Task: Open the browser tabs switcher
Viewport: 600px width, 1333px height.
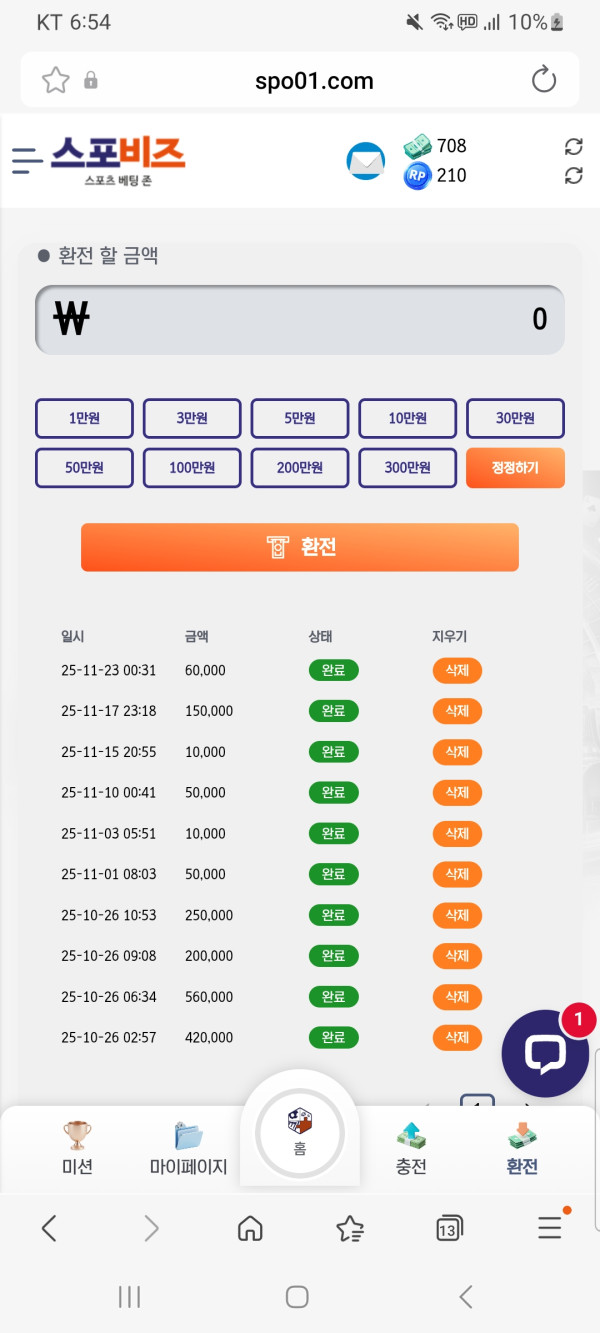Action: 448,1228
